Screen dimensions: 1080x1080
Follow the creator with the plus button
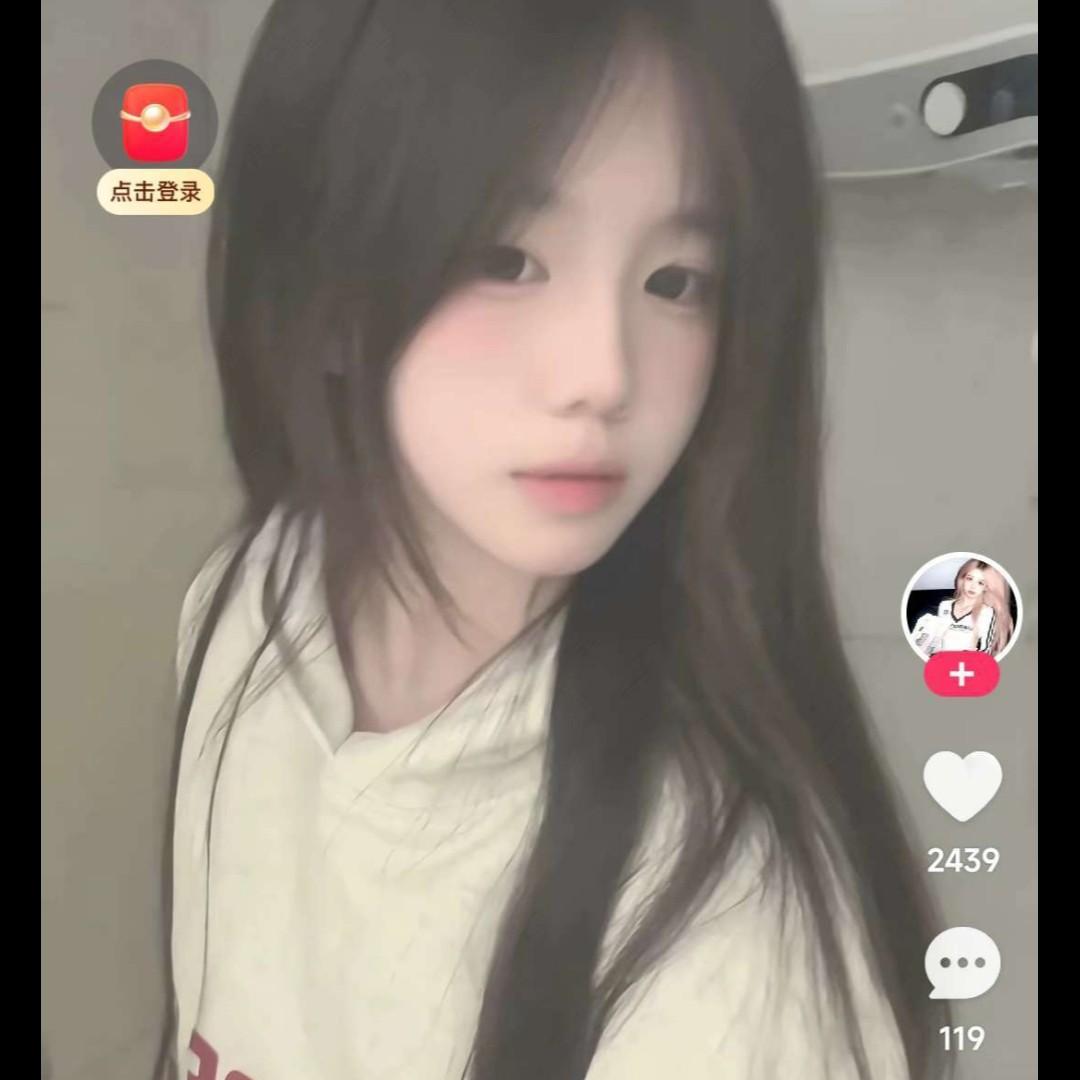click(x=961, y=675)
